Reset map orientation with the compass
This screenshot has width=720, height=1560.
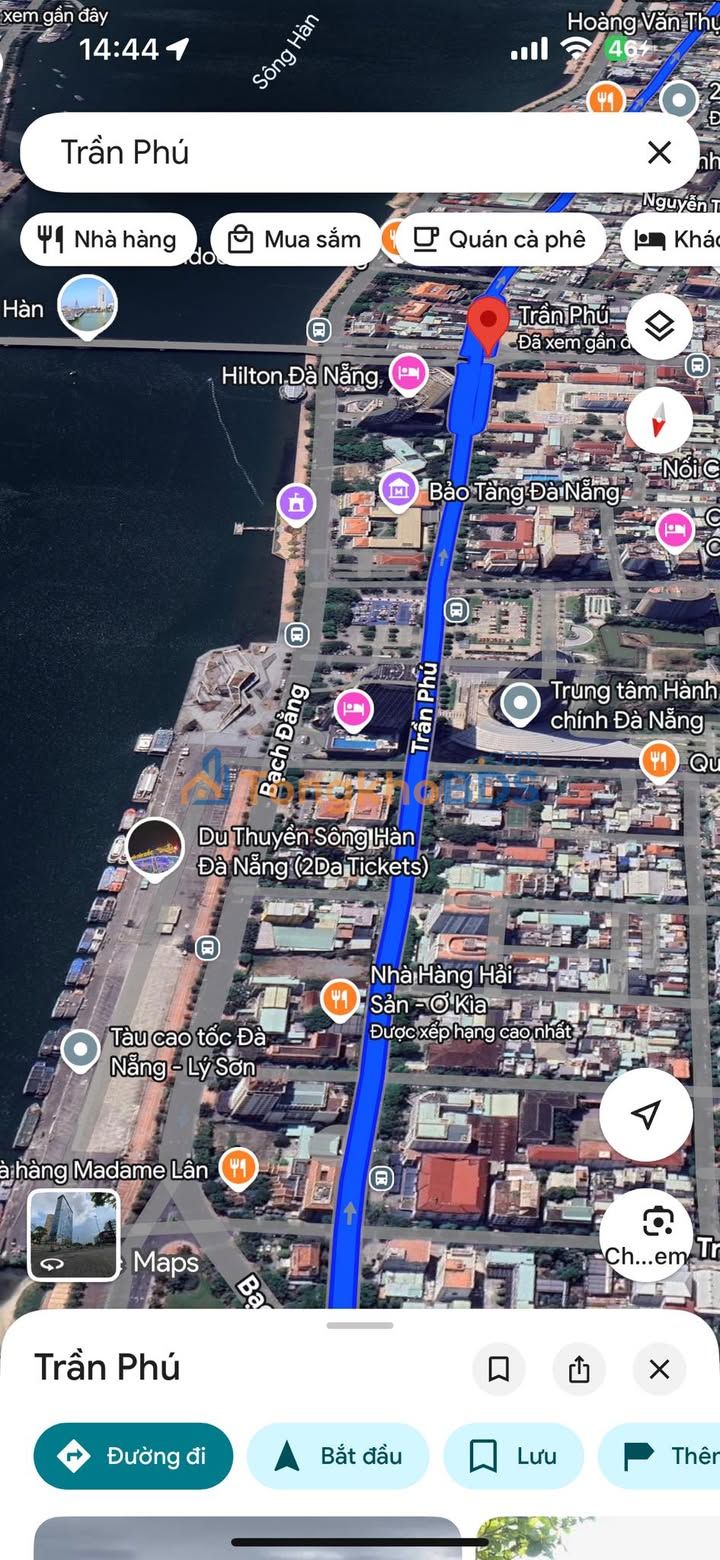tap(659, 421)
